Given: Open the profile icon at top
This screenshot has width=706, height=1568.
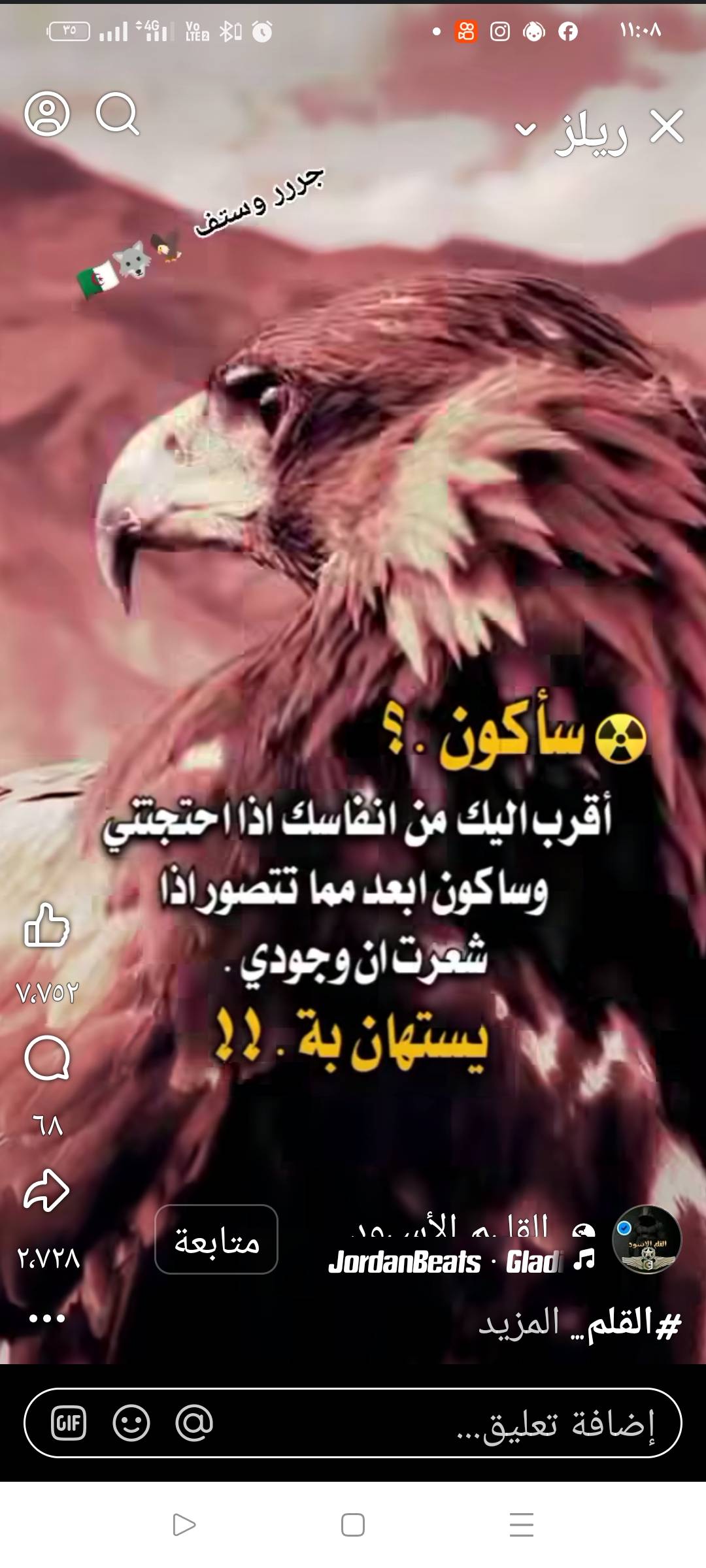Looking at the screenshot, I should click(x=47, y=114).
